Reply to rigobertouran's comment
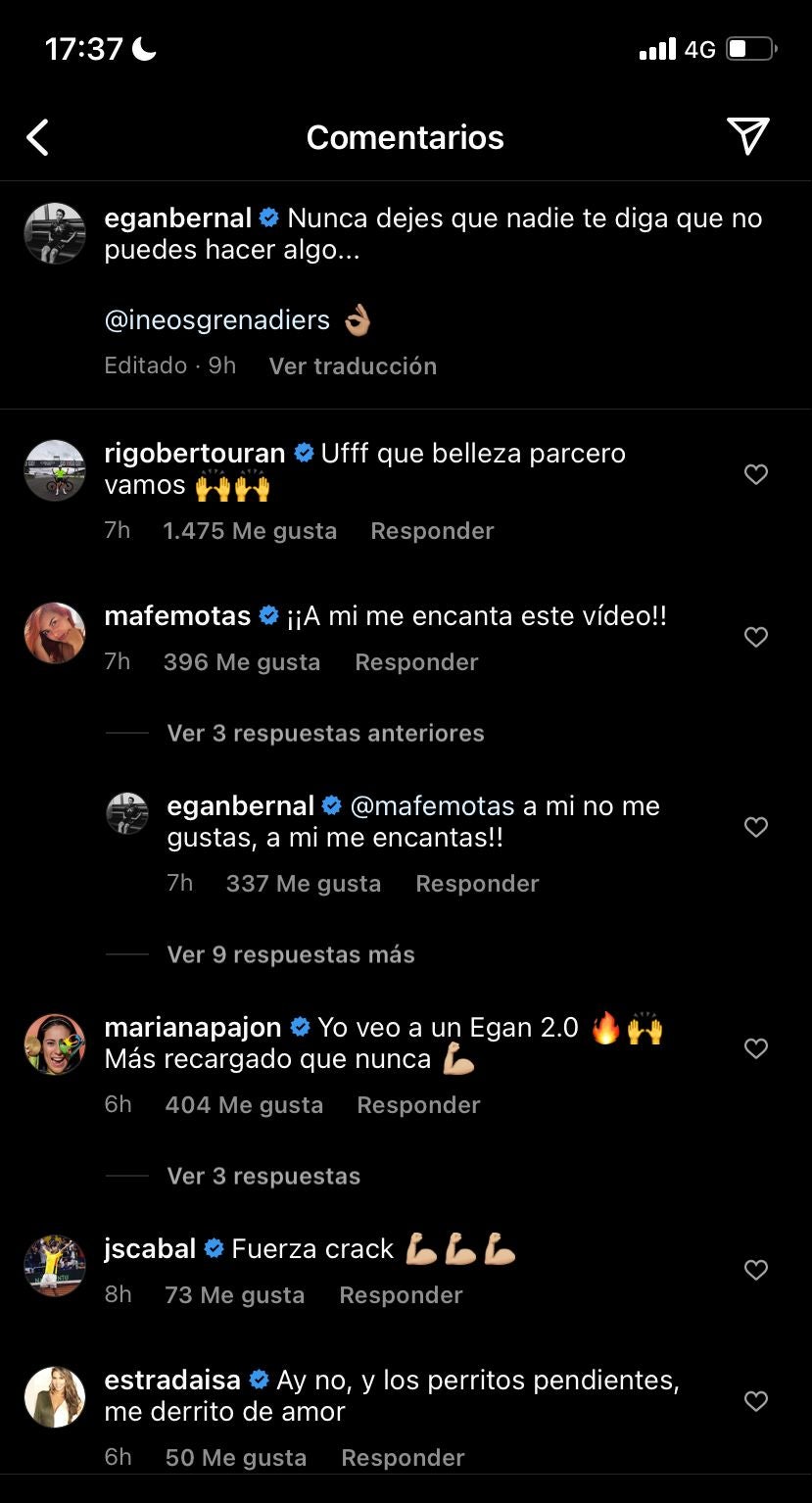This screenshot has height=1503, width=812. pyautogui.click(x=432, y=530)
